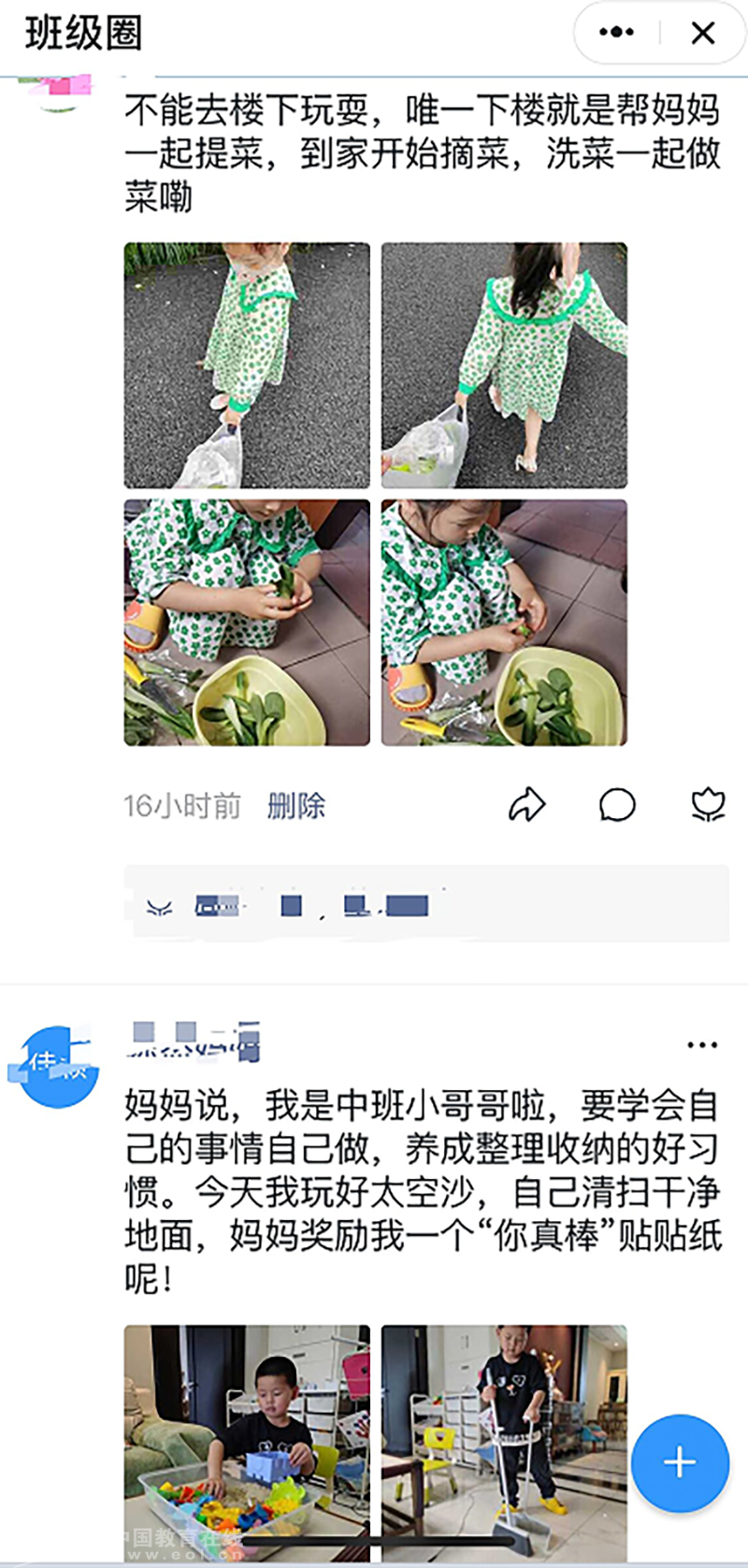This screenshot has width=748, height=1568.
Task: View photo of girl carrying vegetable bag
Action: click(x=247, y=366)
